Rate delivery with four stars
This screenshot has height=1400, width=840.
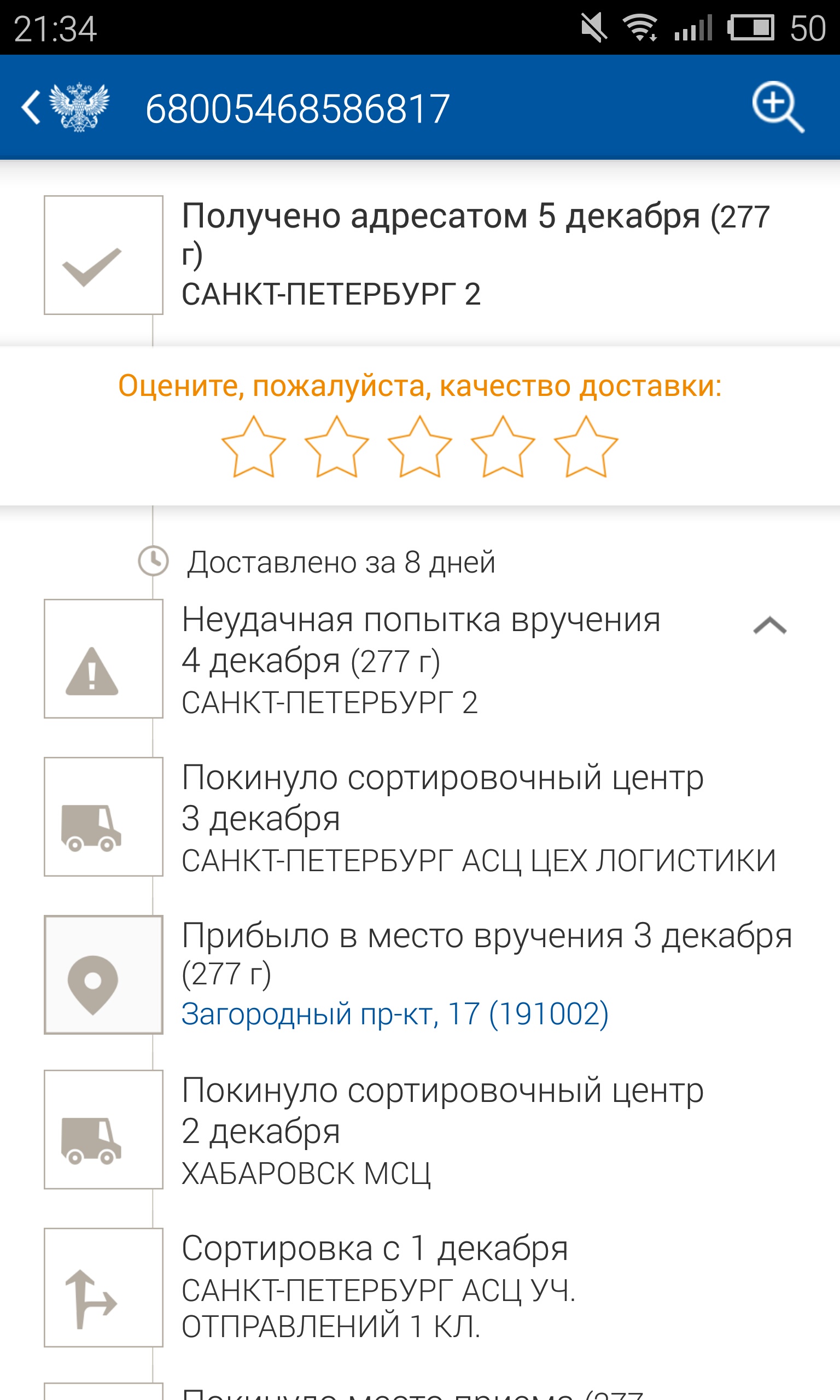tap(503, 448)
